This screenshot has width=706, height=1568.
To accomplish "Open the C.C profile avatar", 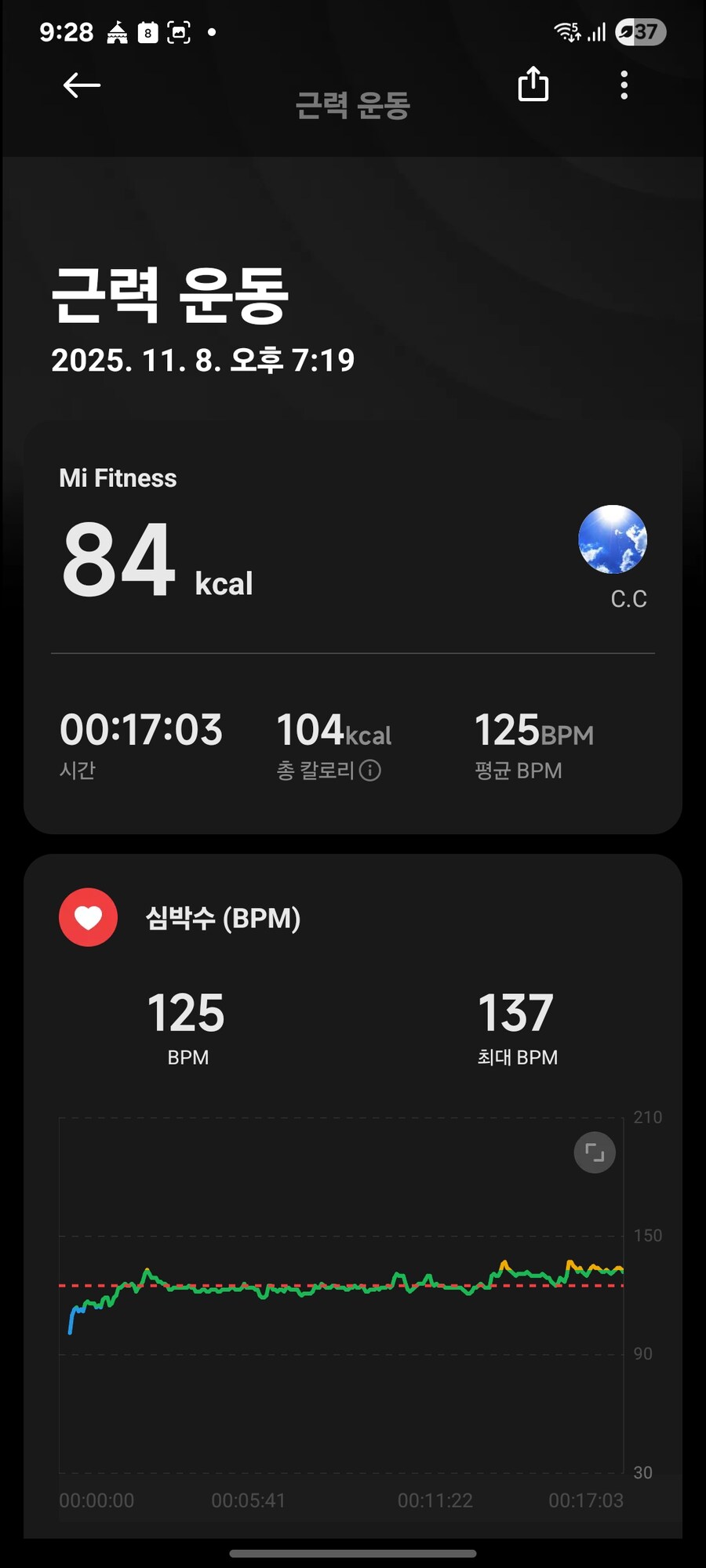I will click(x=613, y=539).
